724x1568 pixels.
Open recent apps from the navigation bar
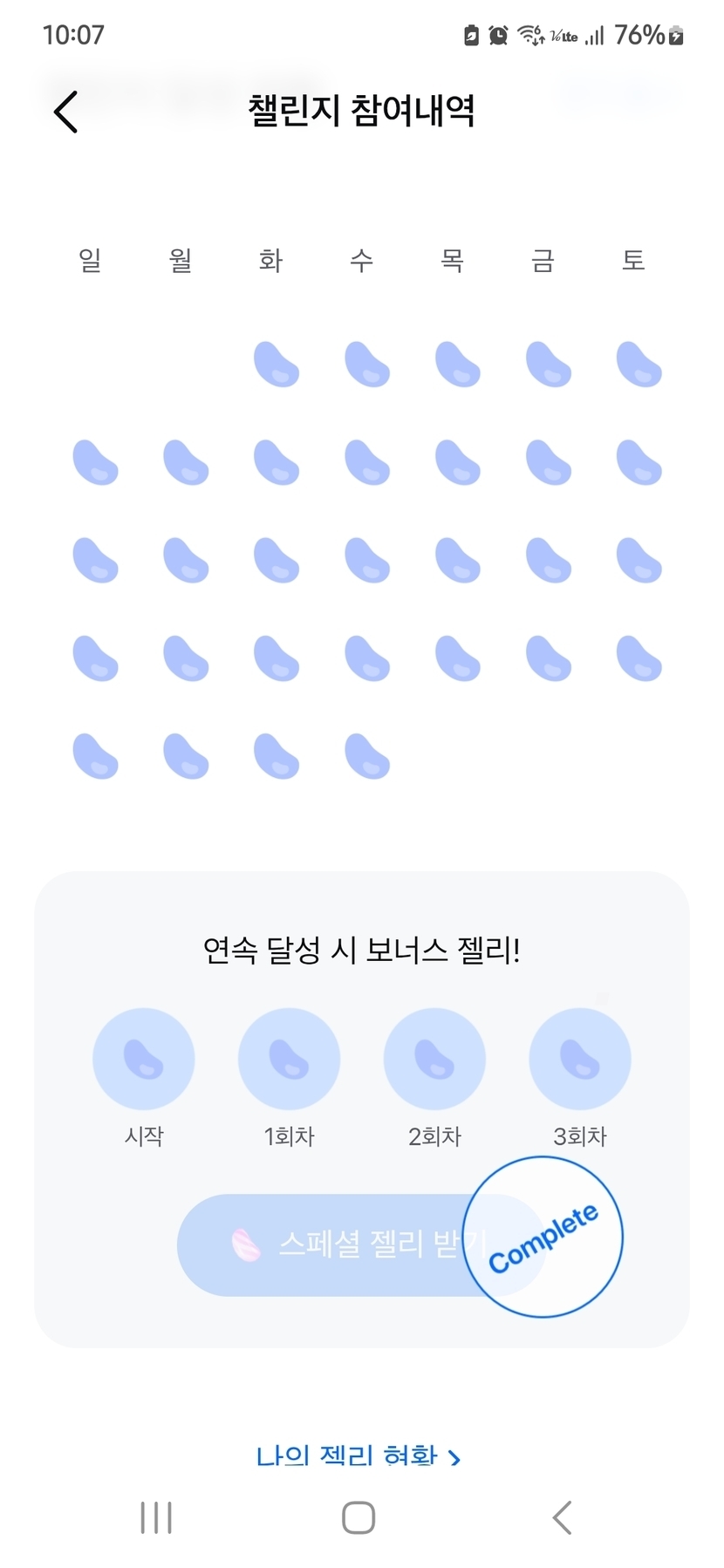(x=157, y=1517)
